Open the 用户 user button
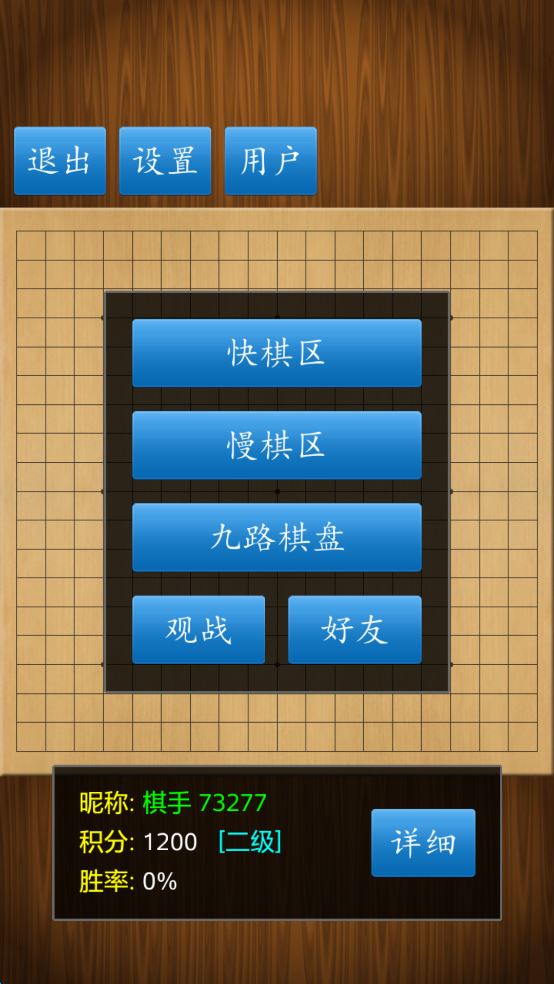Image resolution: width=554 pixels, height=984 pixels. pyautogui.click(x=270, y=161)
